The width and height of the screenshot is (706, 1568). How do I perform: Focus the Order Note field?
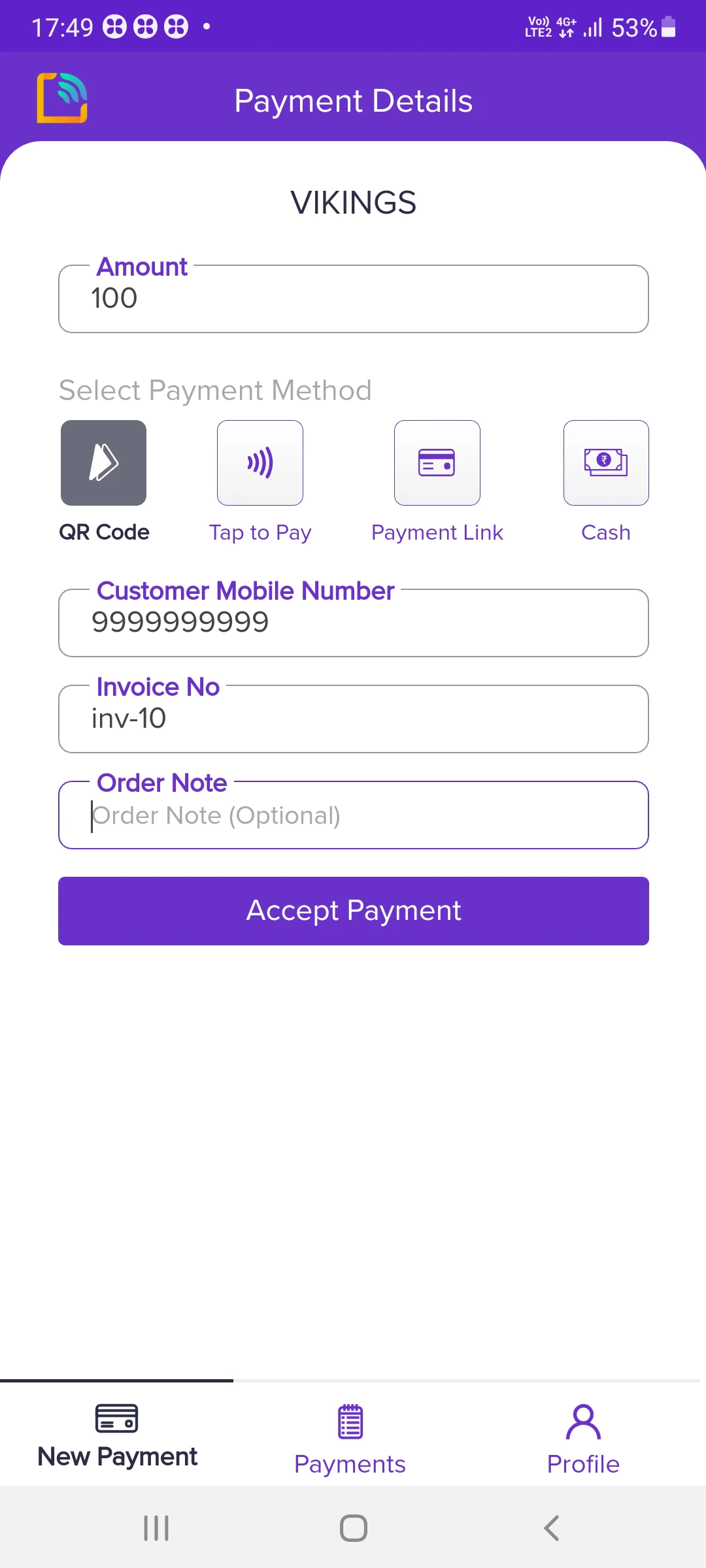pyautogui.click(x=353, y=815)
